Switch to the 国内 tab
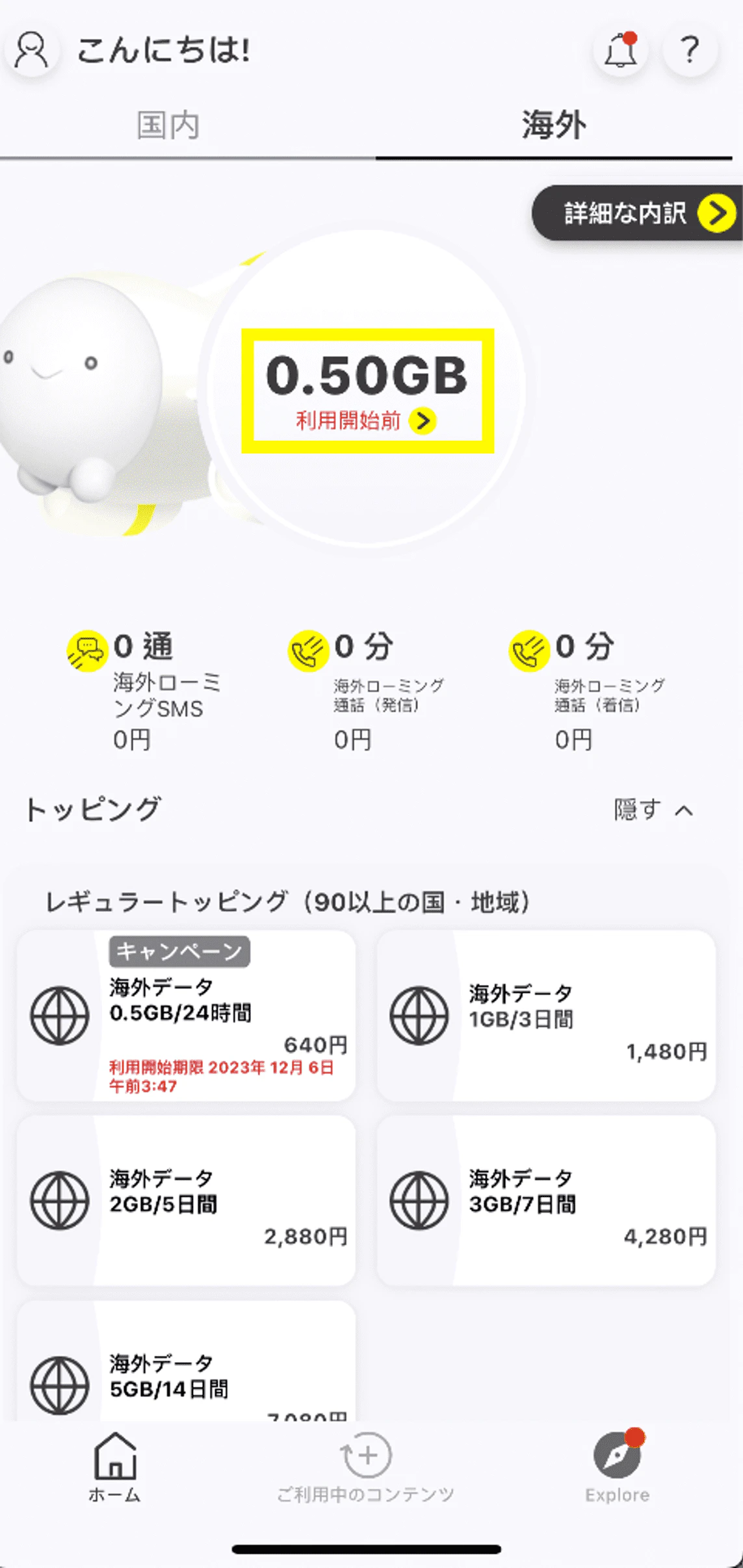Viewport: 743px width, 1568px height. tap(168, 125)
